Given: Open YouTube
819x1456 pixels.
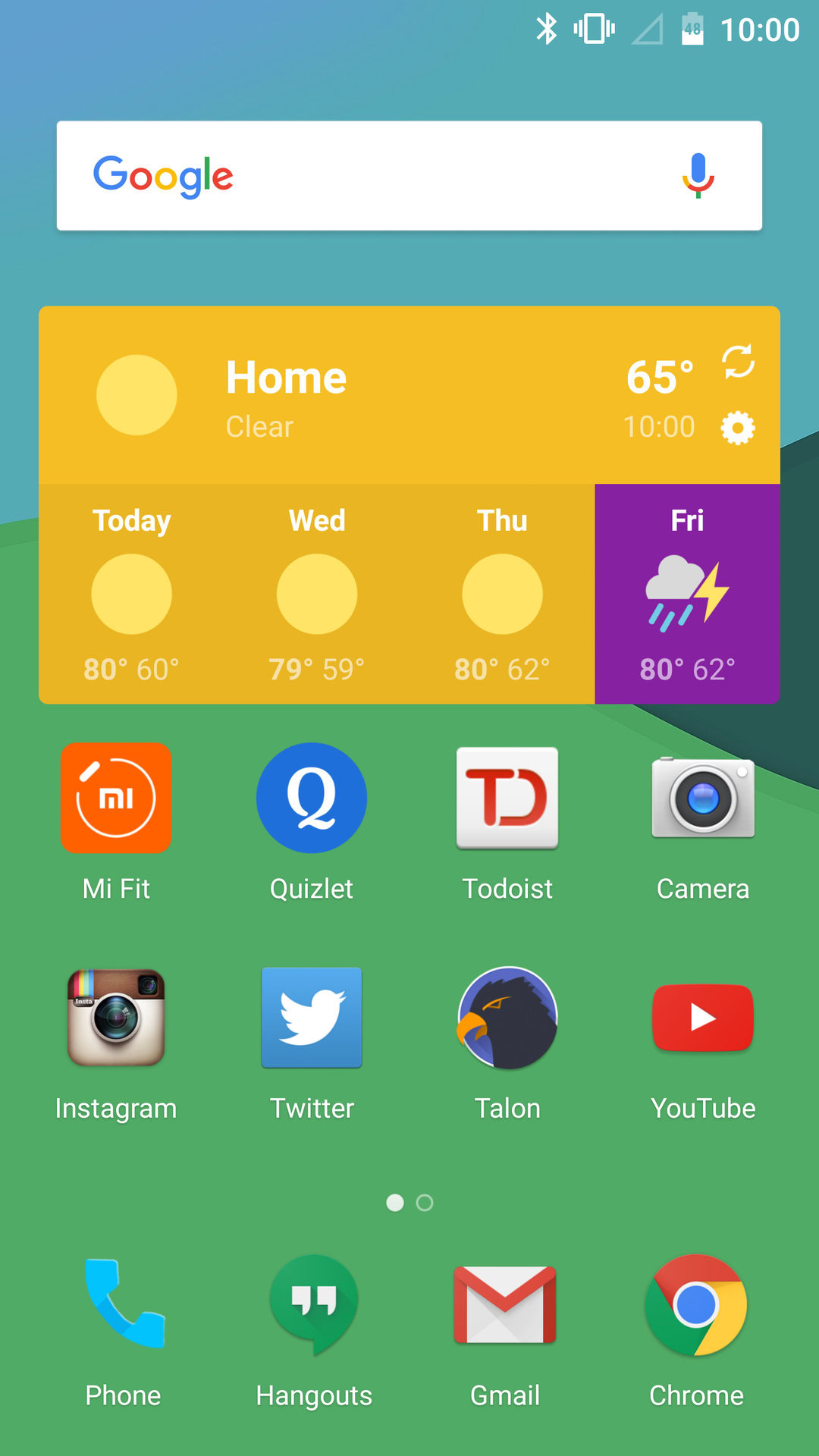Looking at the screenshot, I should (x=703, y=1018).
